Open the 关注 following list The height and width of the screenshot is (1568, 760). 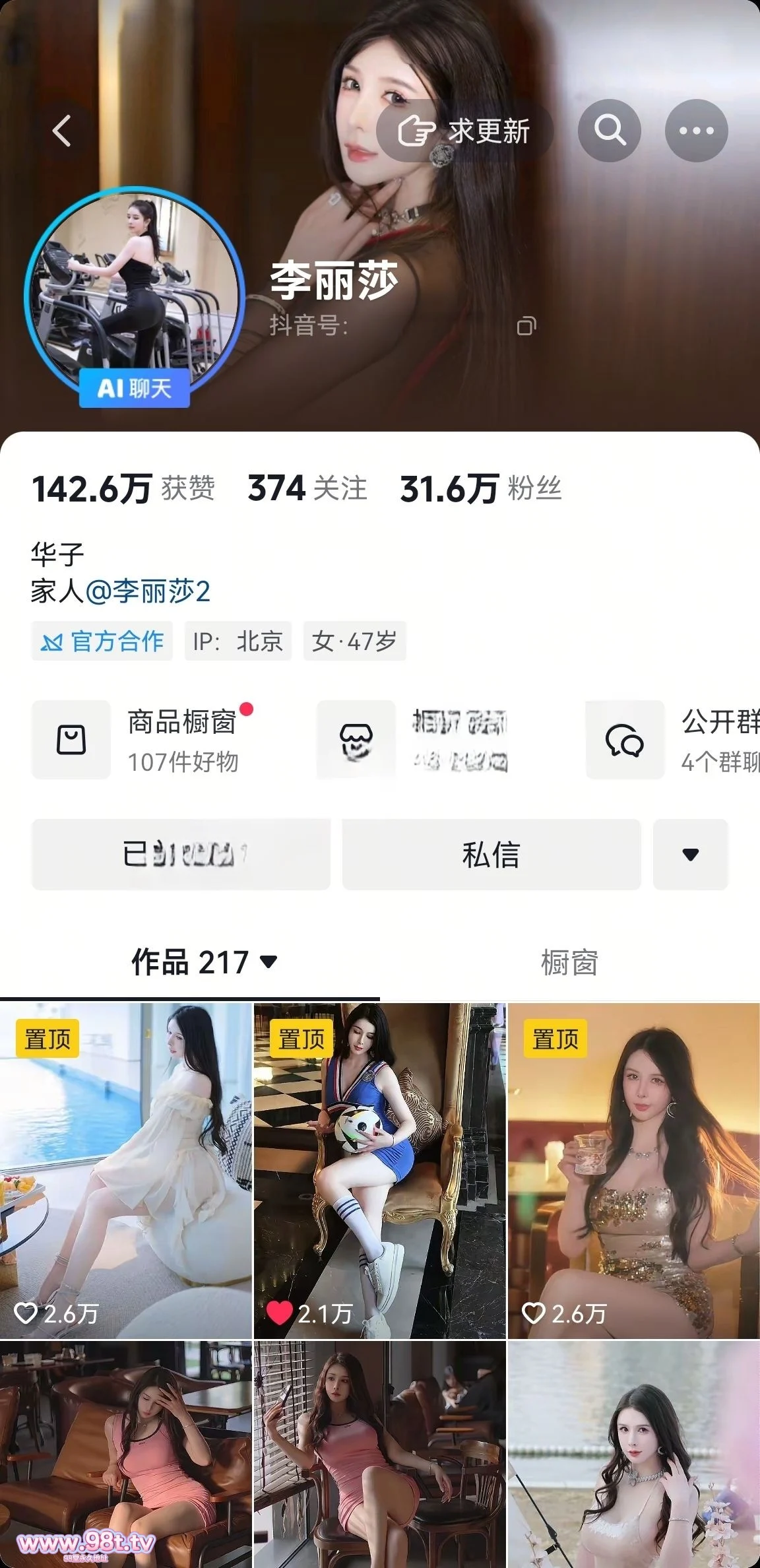click(307, 489)
